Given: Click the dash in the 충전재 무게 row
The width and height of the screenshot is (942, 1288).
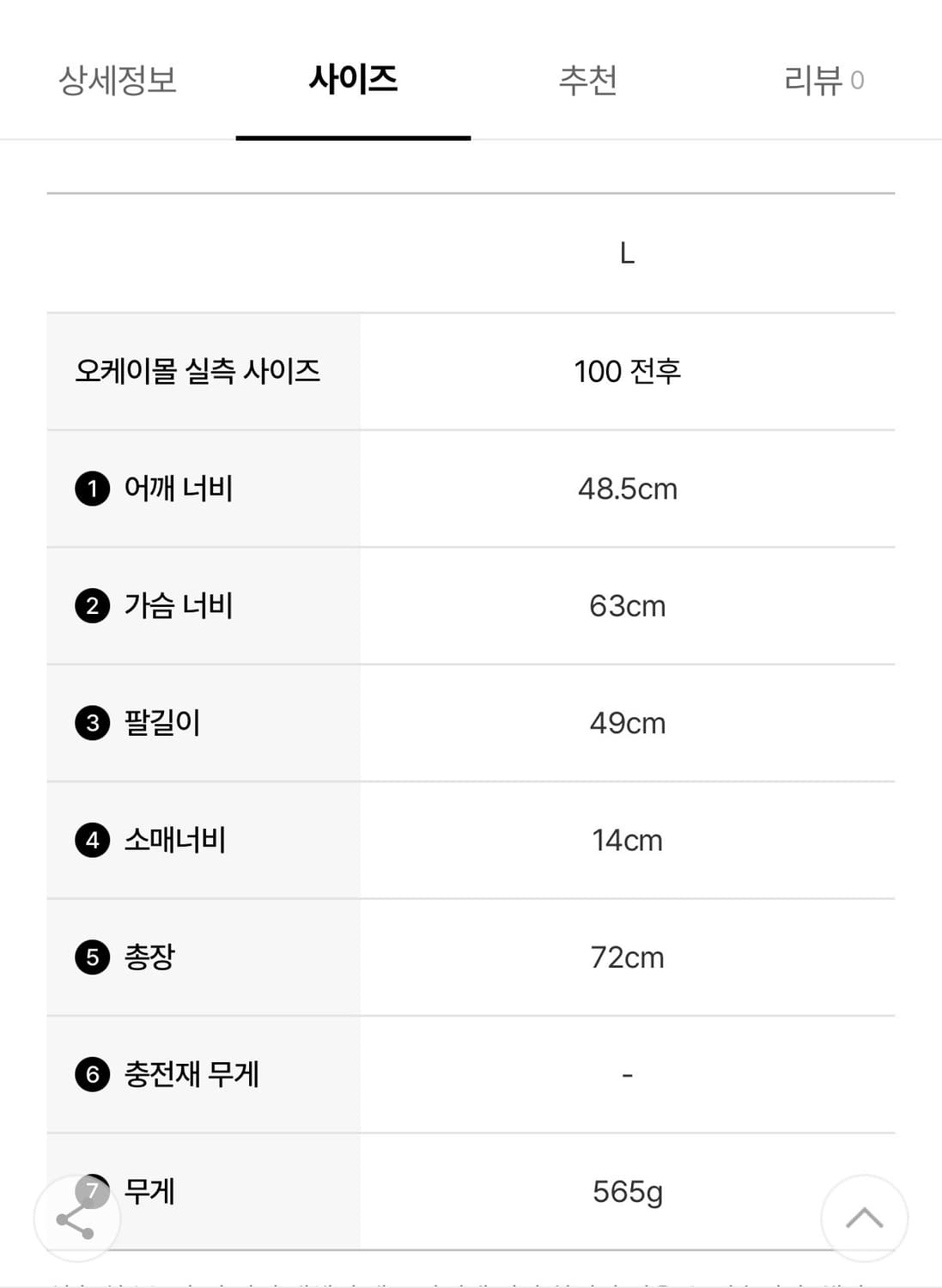Looking at the screenshot, I should coord(626,1075).
